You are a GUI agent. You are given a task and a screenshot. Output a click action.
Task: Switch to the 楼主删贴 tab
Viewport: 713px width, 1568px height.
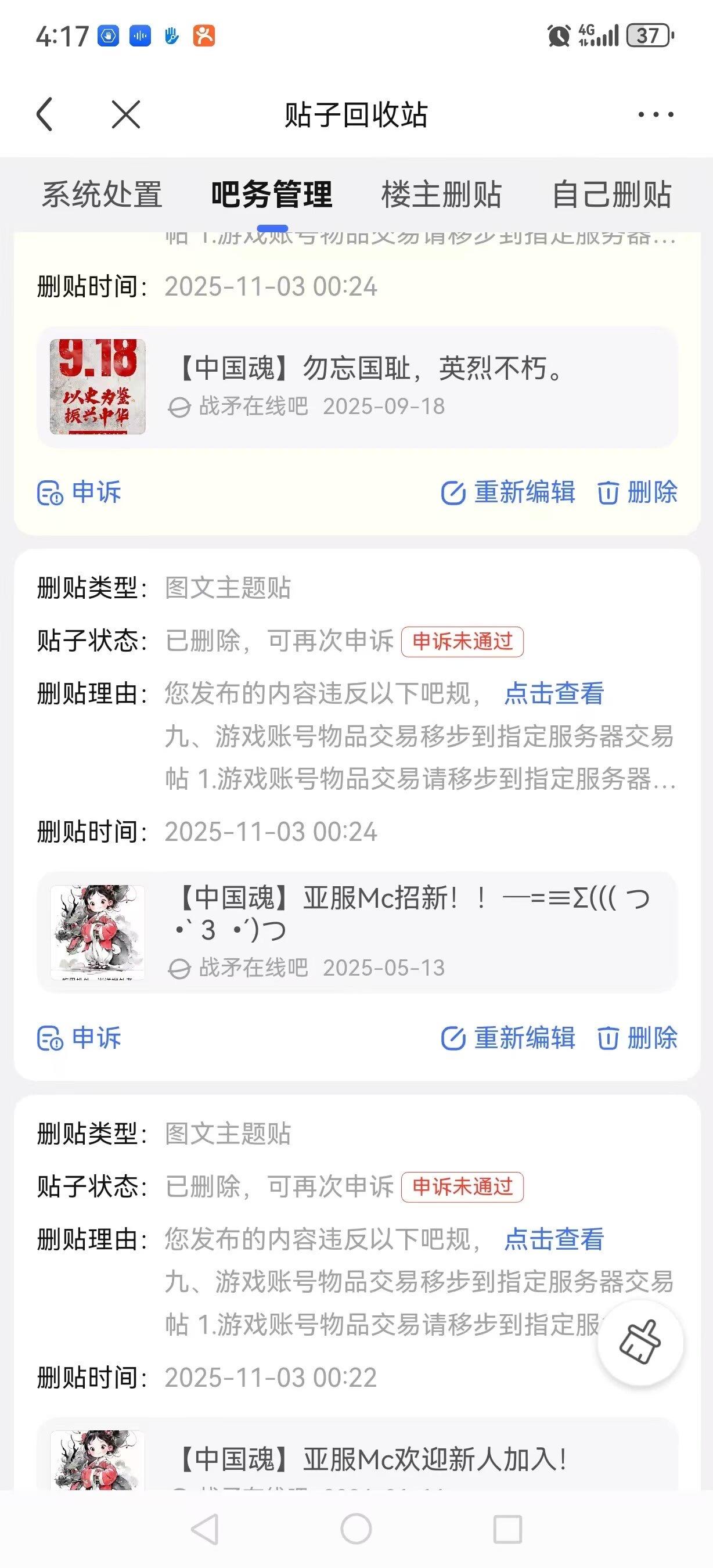pos(442,195)
